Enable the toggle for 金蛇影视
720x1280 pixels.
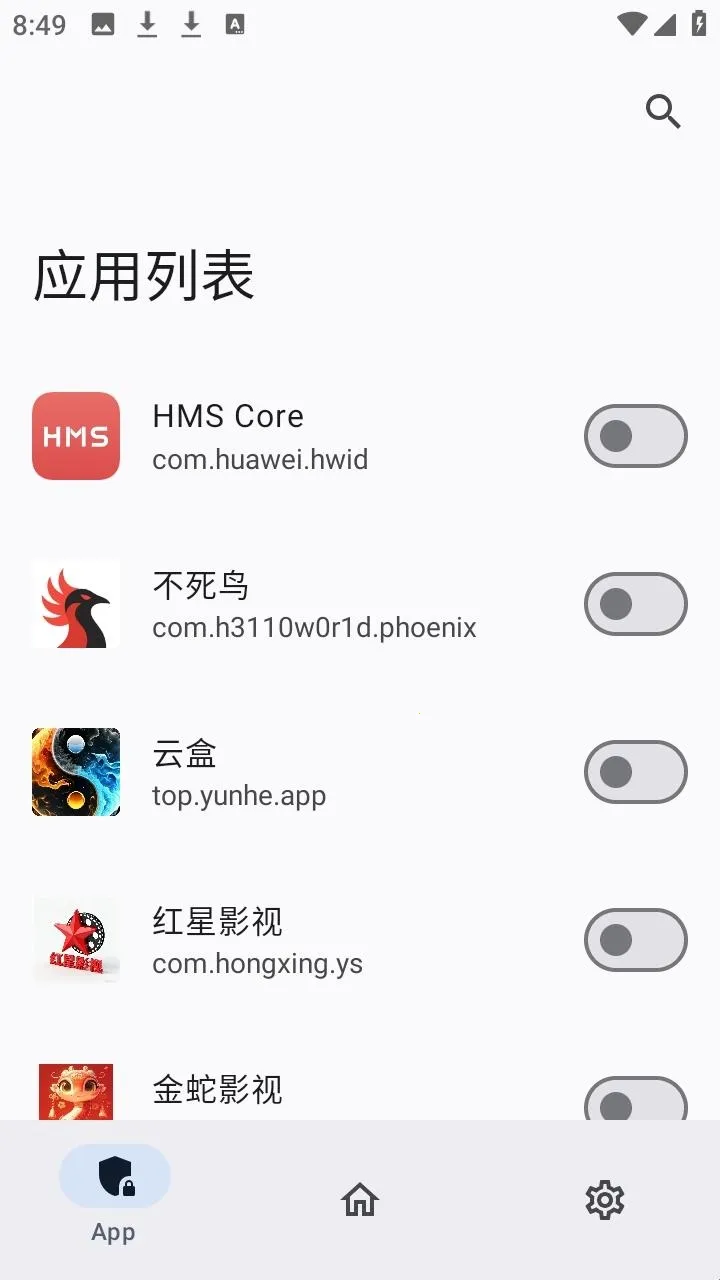tap(635, 1100)
